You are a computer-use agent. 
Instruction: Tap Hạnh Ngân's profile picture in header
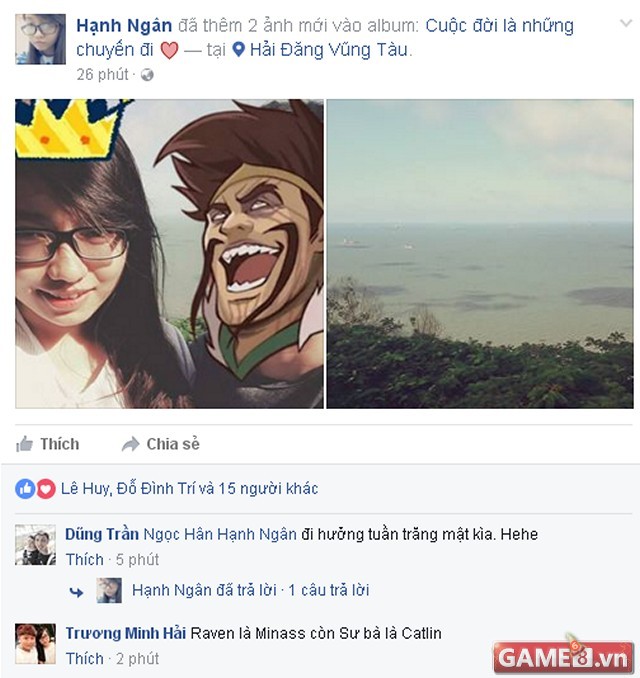(x=41, y=39)
